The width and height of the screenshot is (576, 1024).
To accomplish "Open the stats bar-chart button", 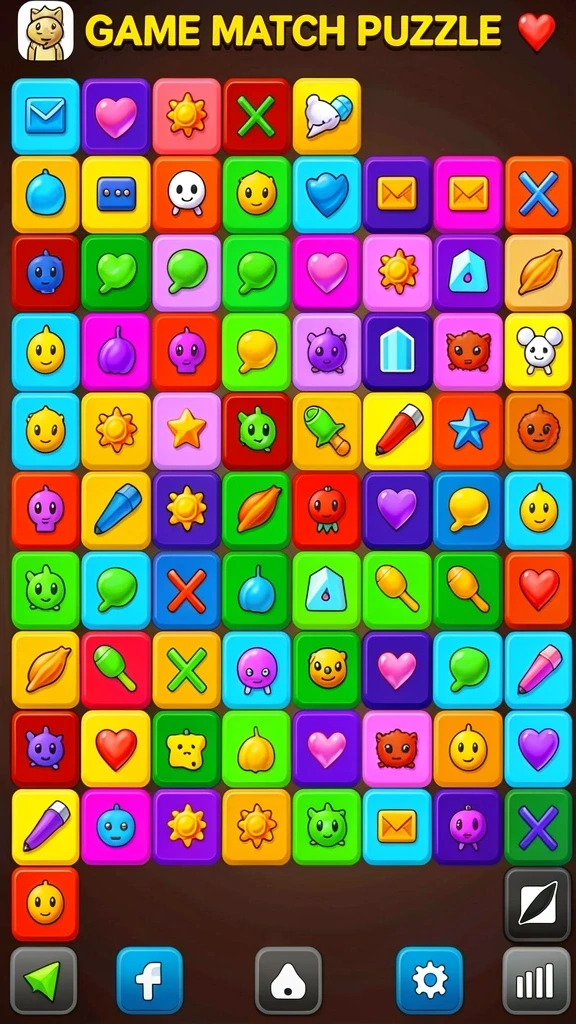I will click(536, 980).
